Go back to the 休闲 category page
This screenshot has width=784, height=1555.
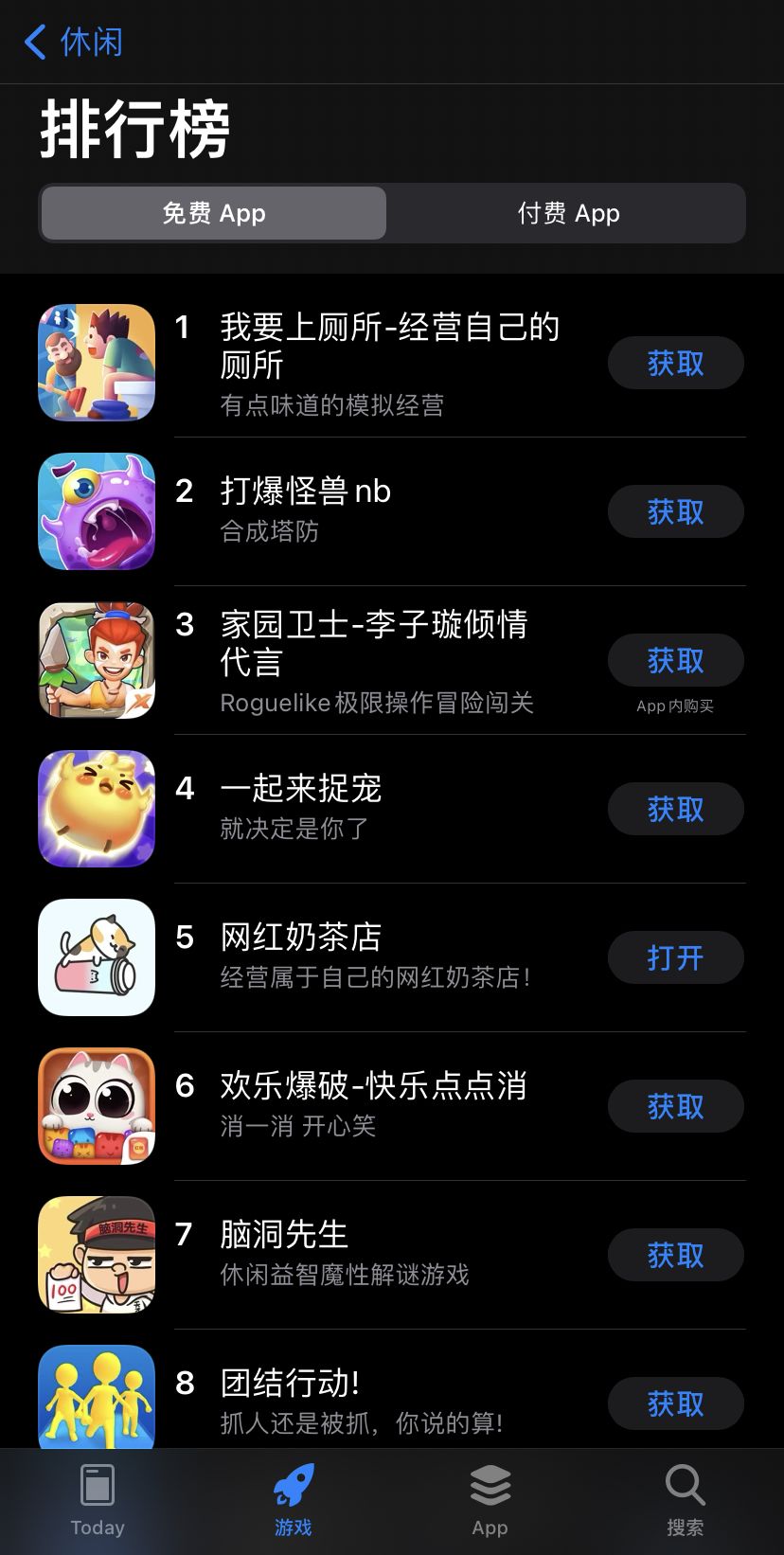(x=72, y=43)
